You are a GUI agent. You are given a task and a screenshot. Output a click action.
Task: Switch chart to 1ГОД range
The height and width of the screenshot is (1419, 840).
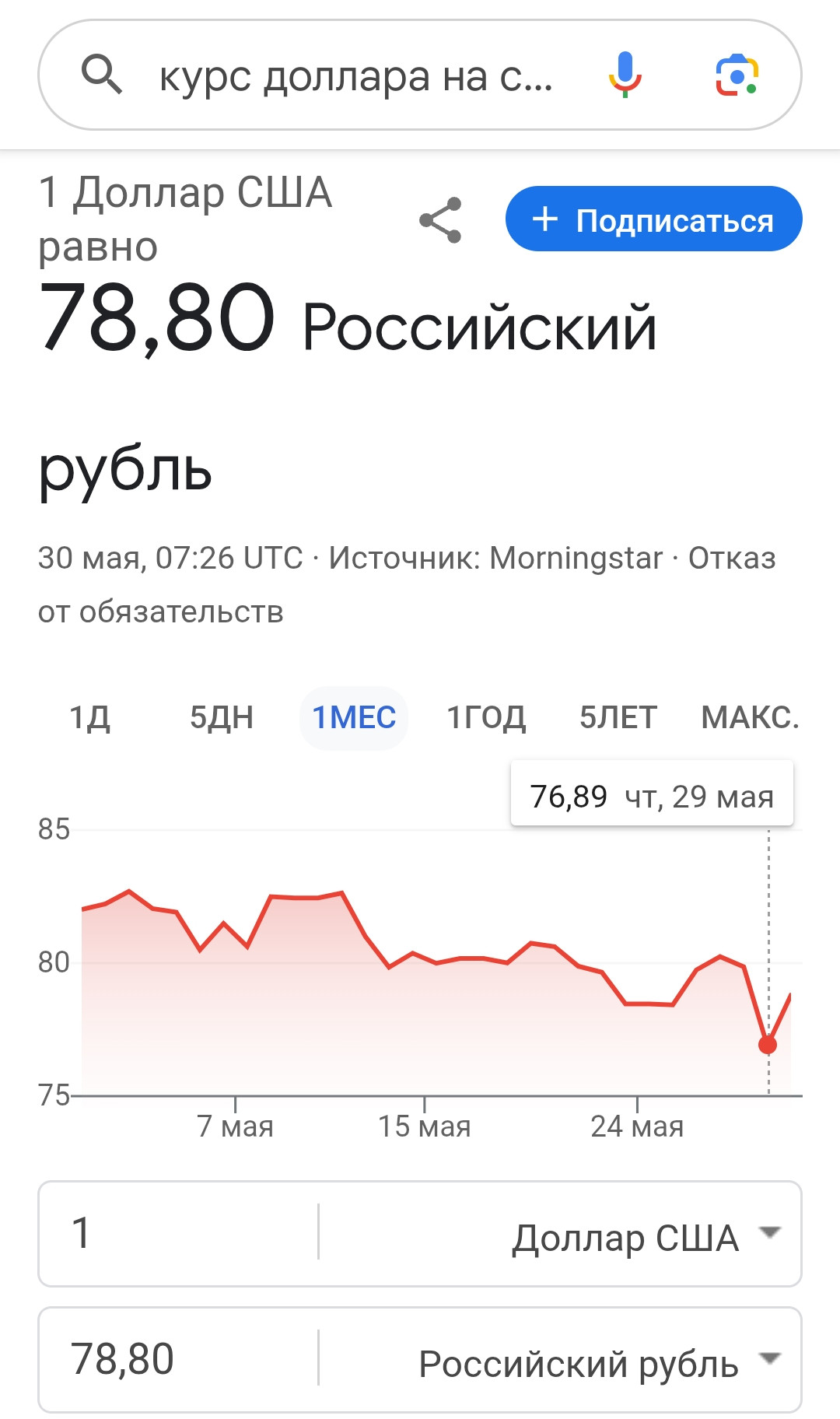486,717
